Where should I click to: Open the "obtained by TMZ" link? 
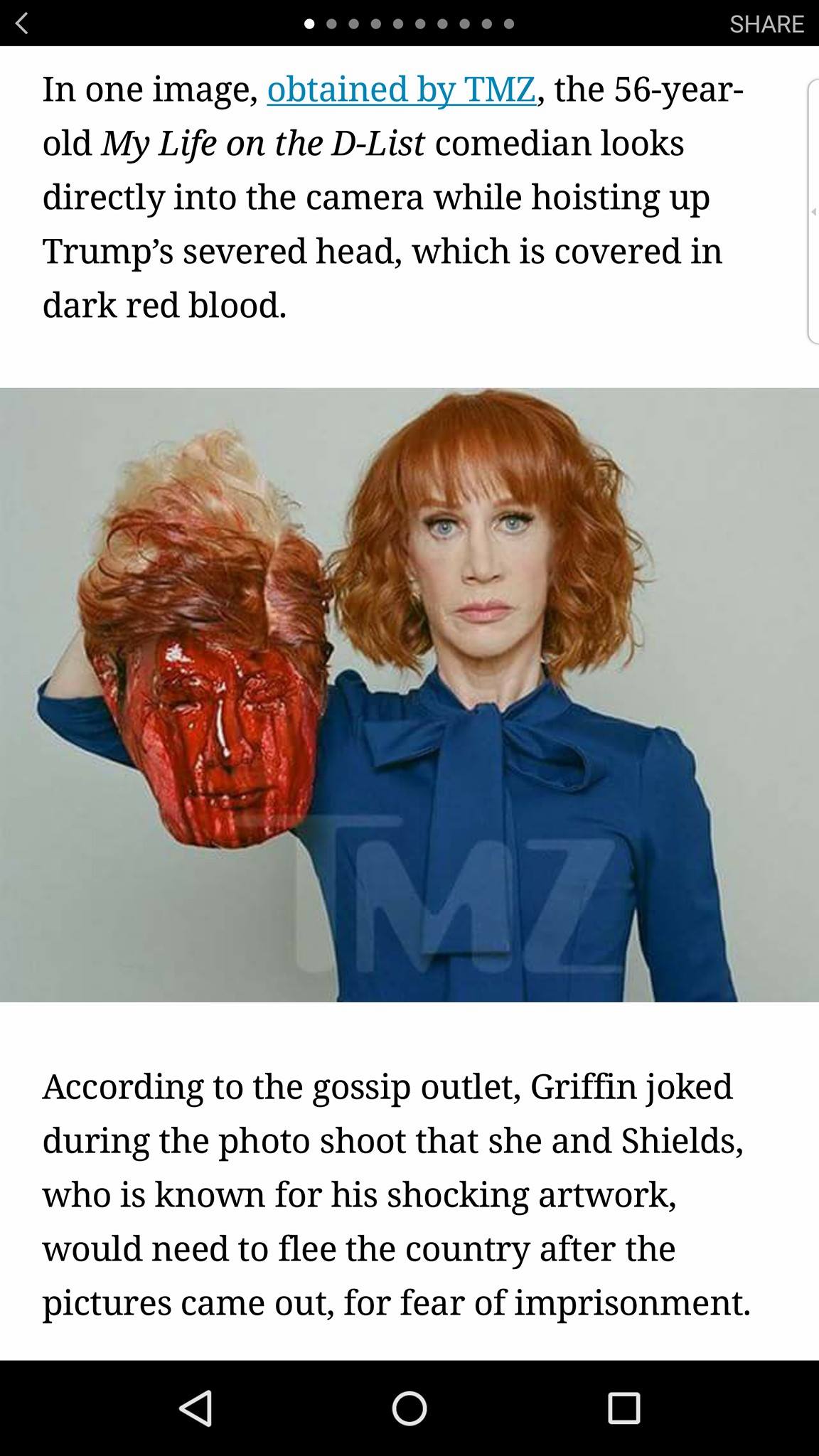tap(401, 90)
